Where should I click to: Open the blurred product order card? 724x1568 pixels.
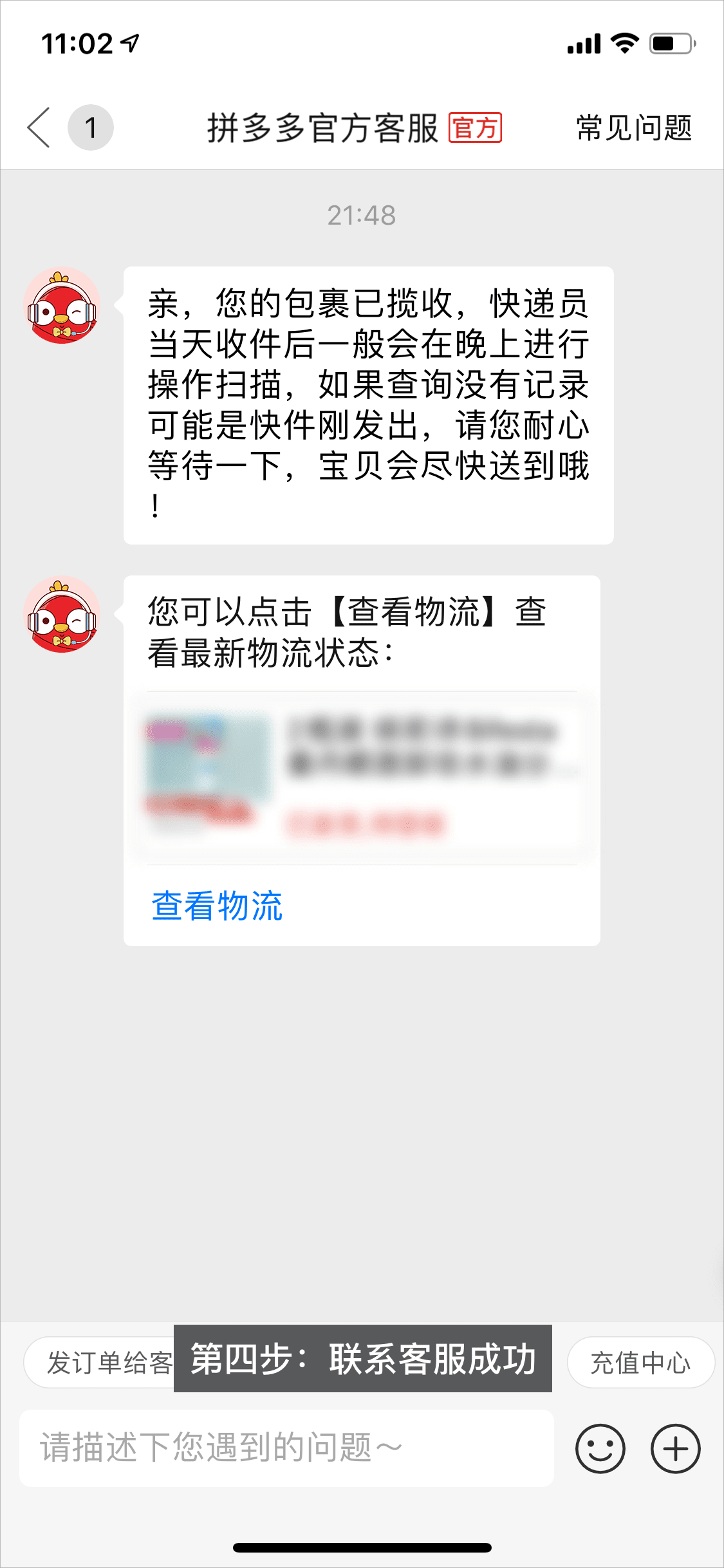pos(360,778)
